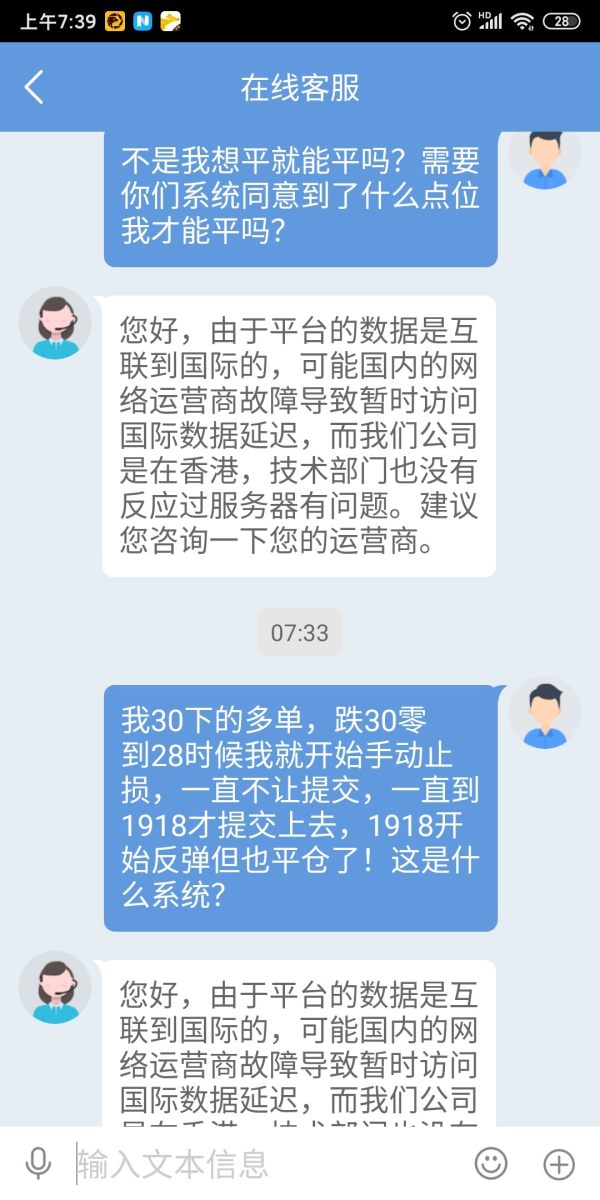Open the emoji picker
Image resolution: width=600 pixels, height=1200 pixels.
490,1163
